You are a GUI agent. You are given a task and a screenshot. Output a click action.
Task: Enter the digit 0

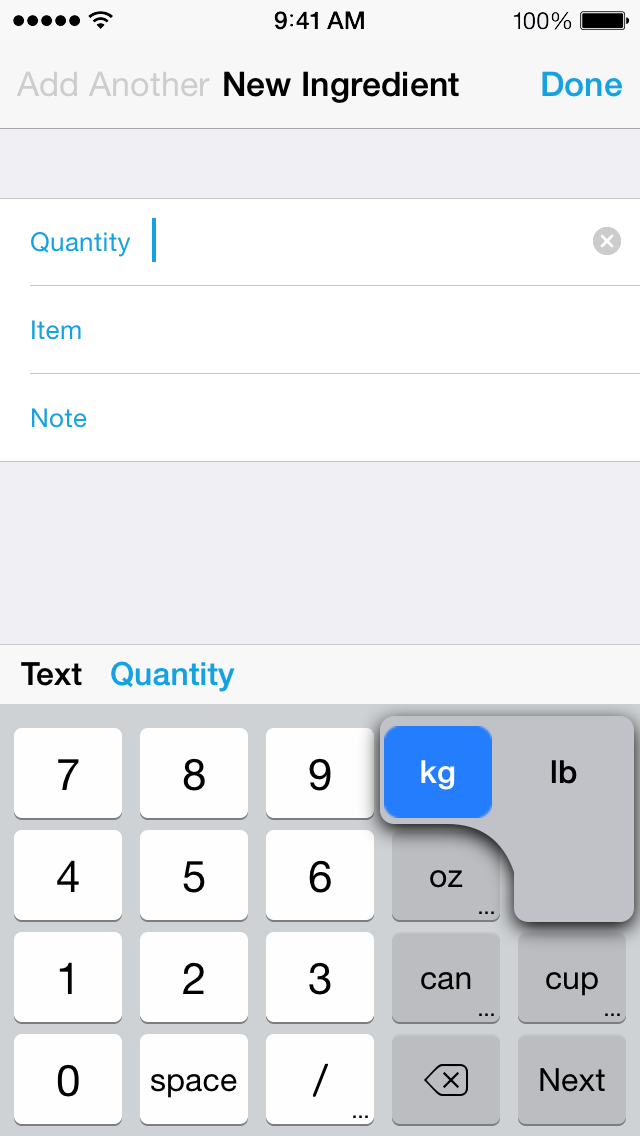click(x=68, y=1080)
